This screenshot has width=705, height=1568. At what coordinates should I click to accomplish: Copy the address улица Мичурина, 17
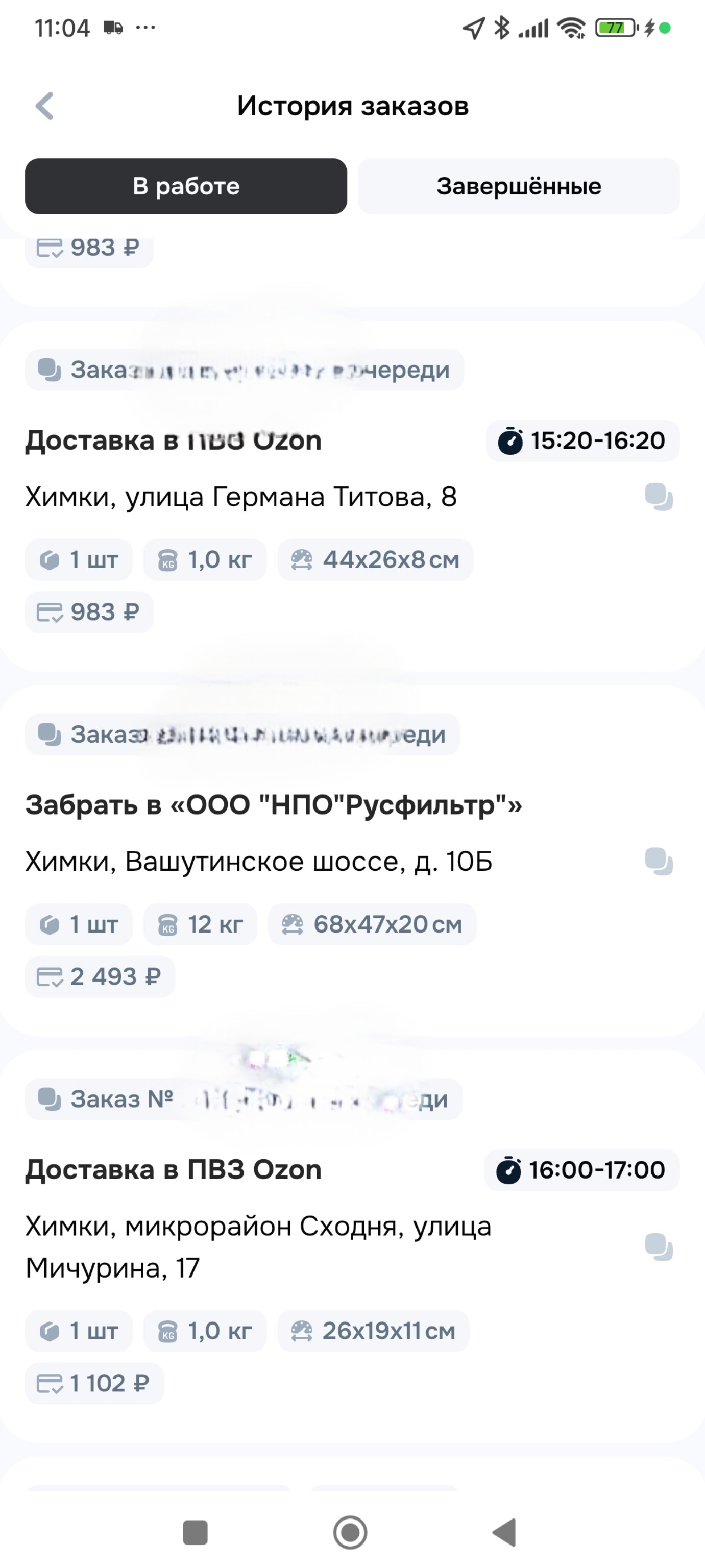point(659,1246)
